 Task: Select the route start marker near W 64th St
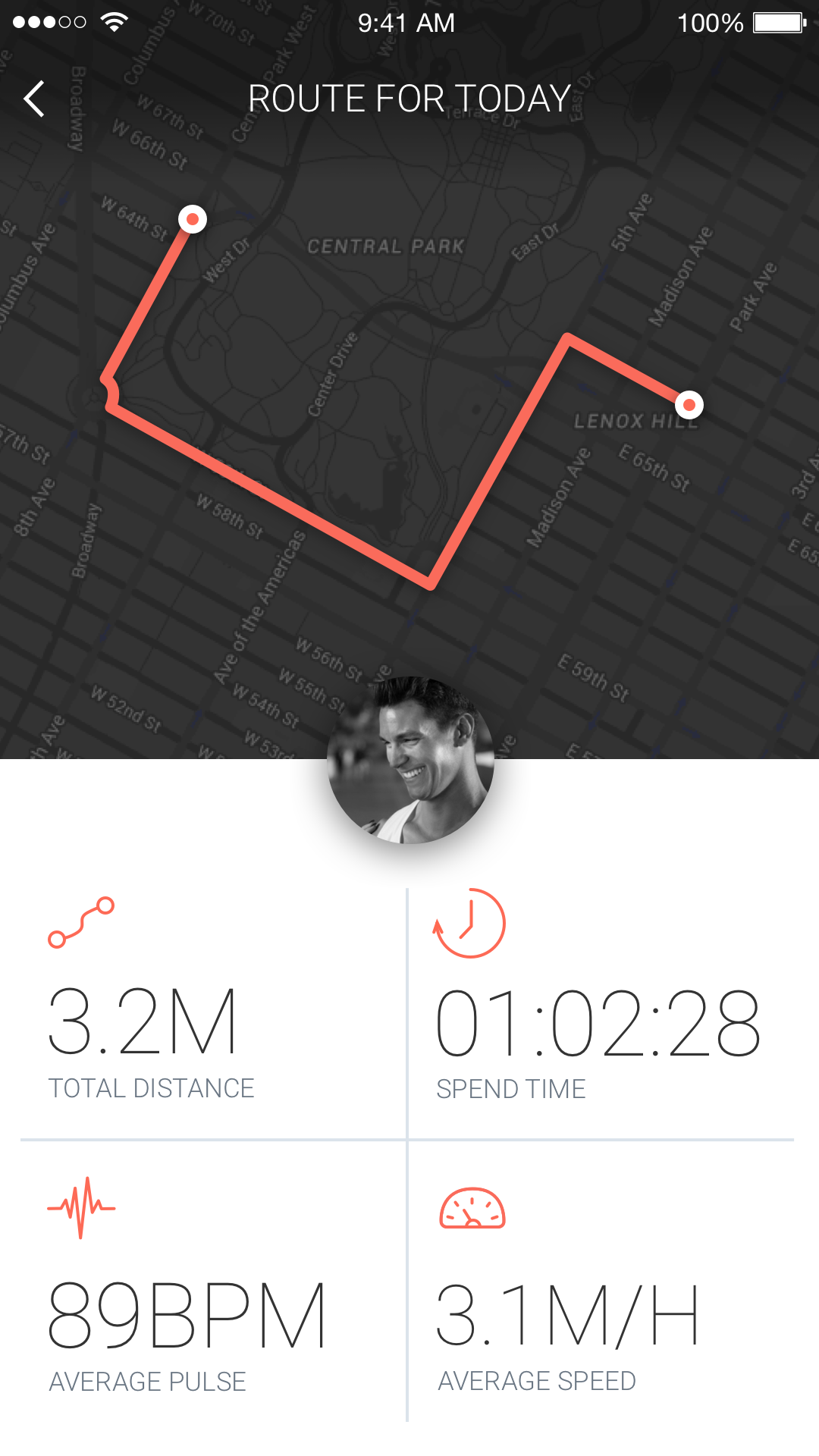point(193,219)
